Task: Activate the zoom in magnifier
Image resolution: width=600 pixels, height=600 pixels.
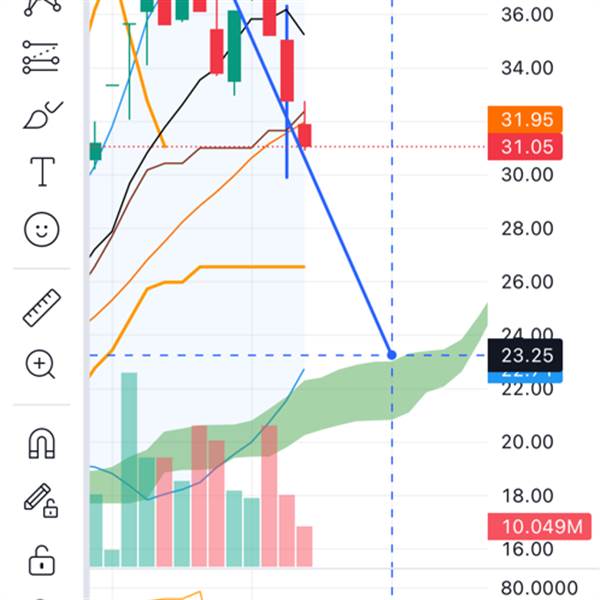Action: coord(42,364)
